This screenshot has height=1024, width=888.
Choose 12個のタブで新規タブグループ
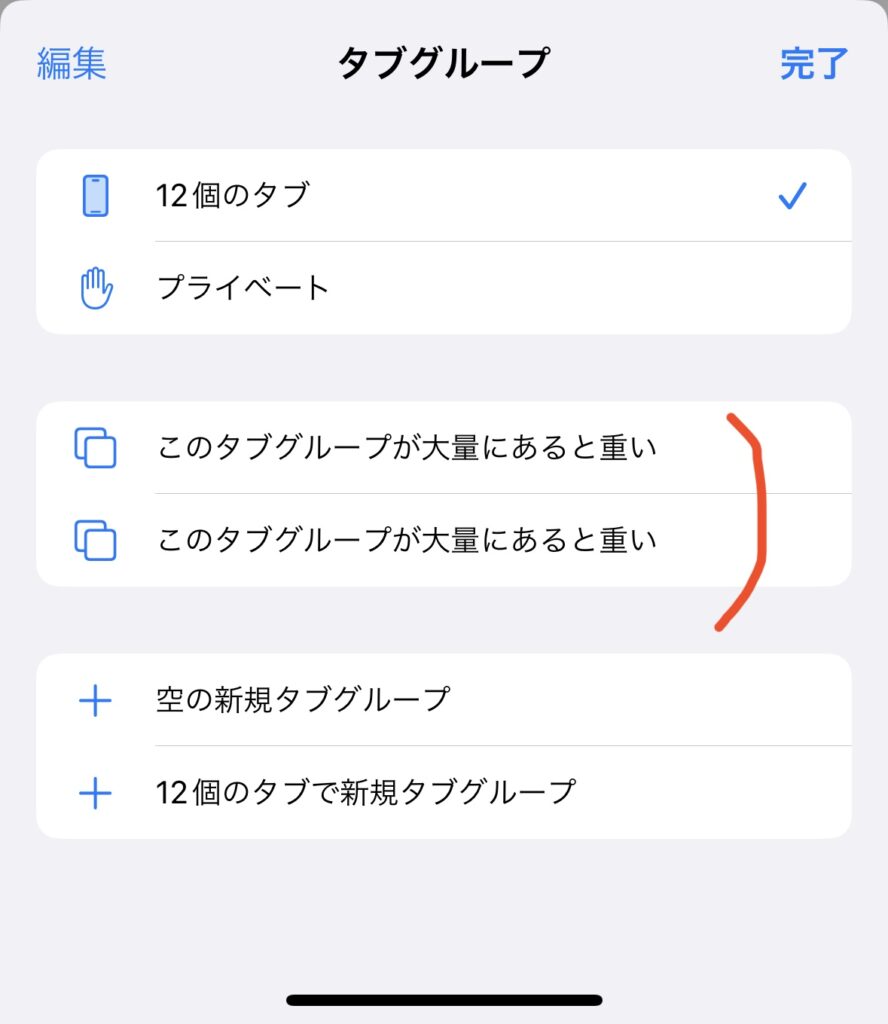click(x=366, y=792)
